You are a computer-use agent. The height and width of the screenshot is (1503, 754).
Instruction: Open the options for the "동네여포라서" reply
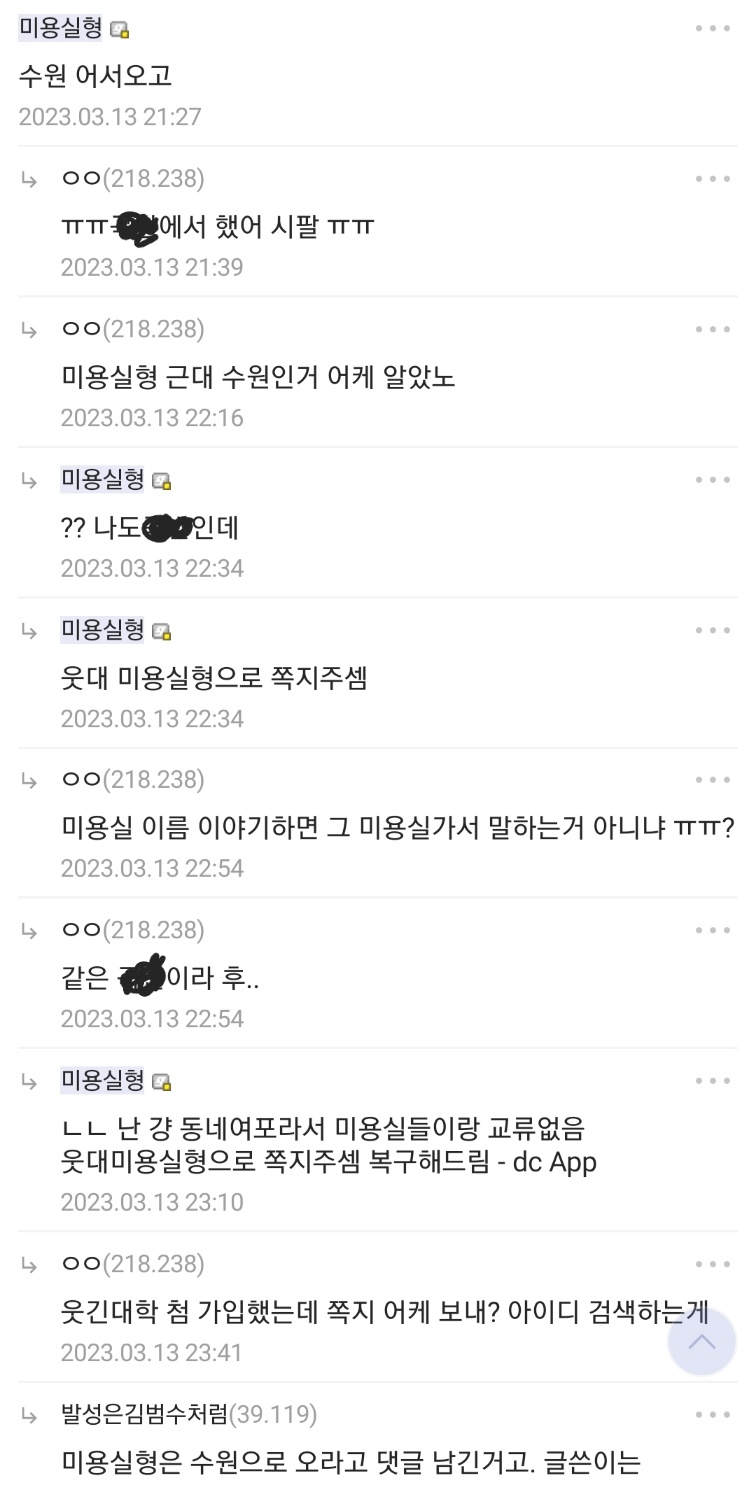(x=713, y=1081)
